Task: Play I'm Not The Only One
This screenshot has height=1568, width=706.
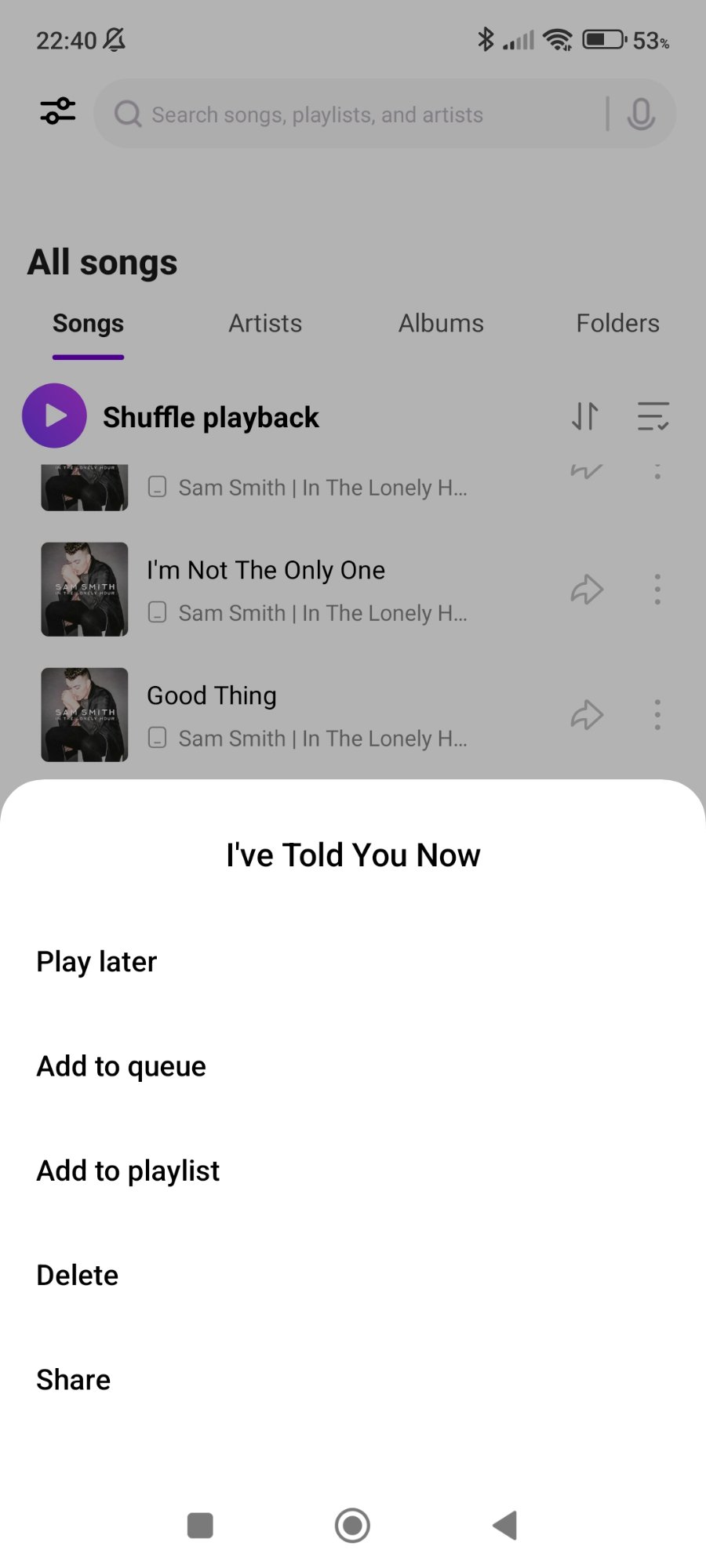Action: (265, 571)
